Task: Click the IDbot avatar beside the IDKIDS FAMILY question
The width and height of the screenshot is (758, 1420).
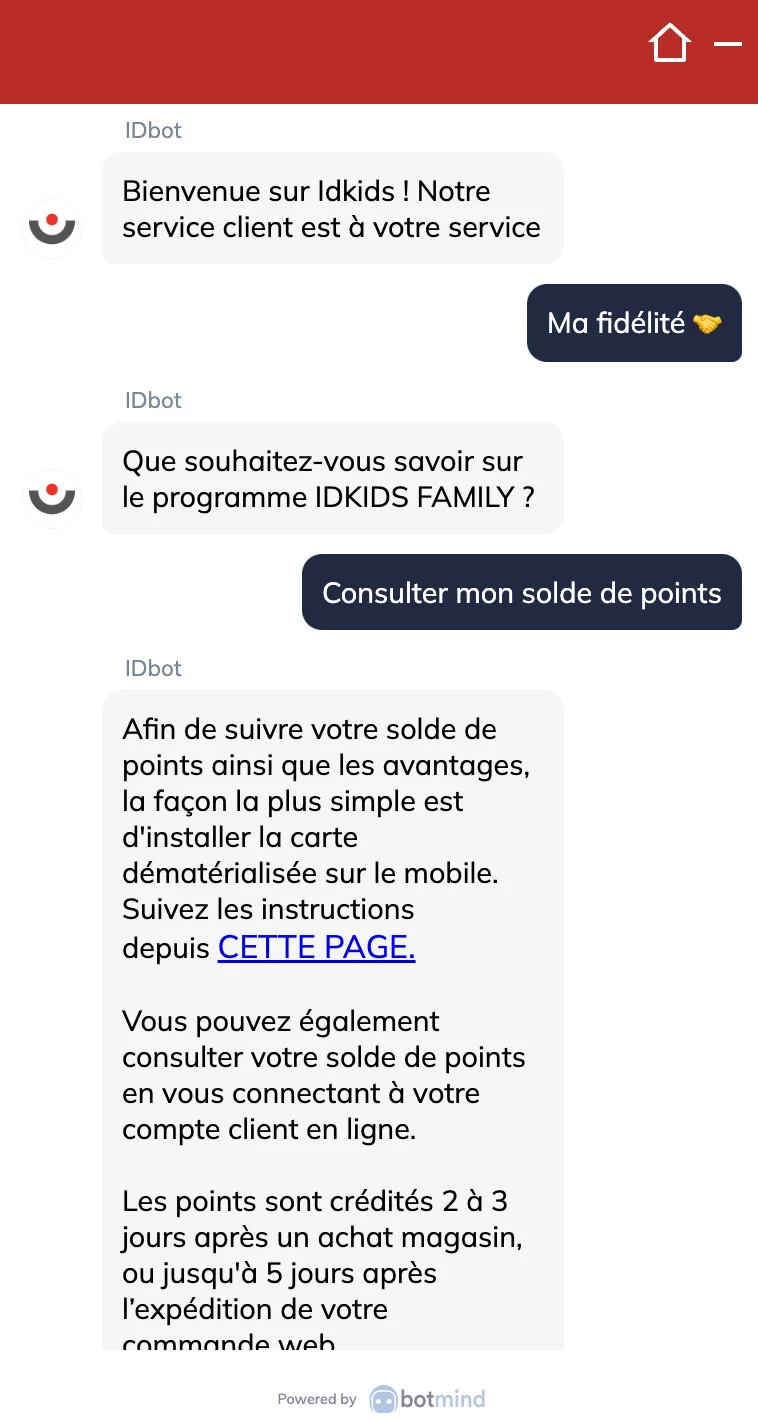Action: click(52, 498)
